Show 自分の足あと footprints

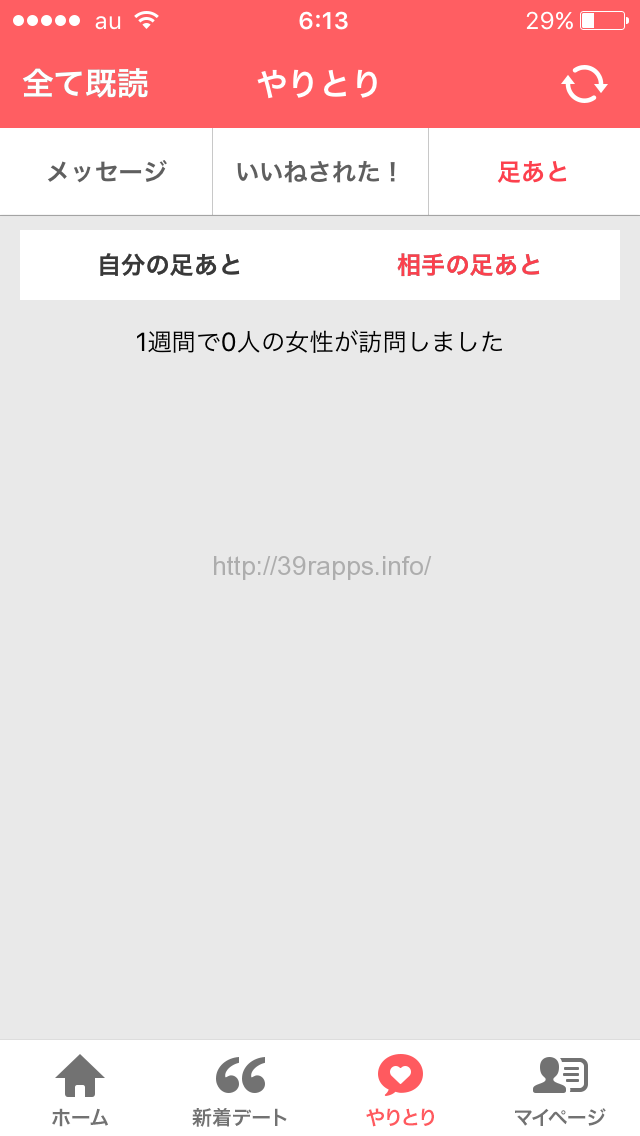pyautogui.click(x=170, y=265)
